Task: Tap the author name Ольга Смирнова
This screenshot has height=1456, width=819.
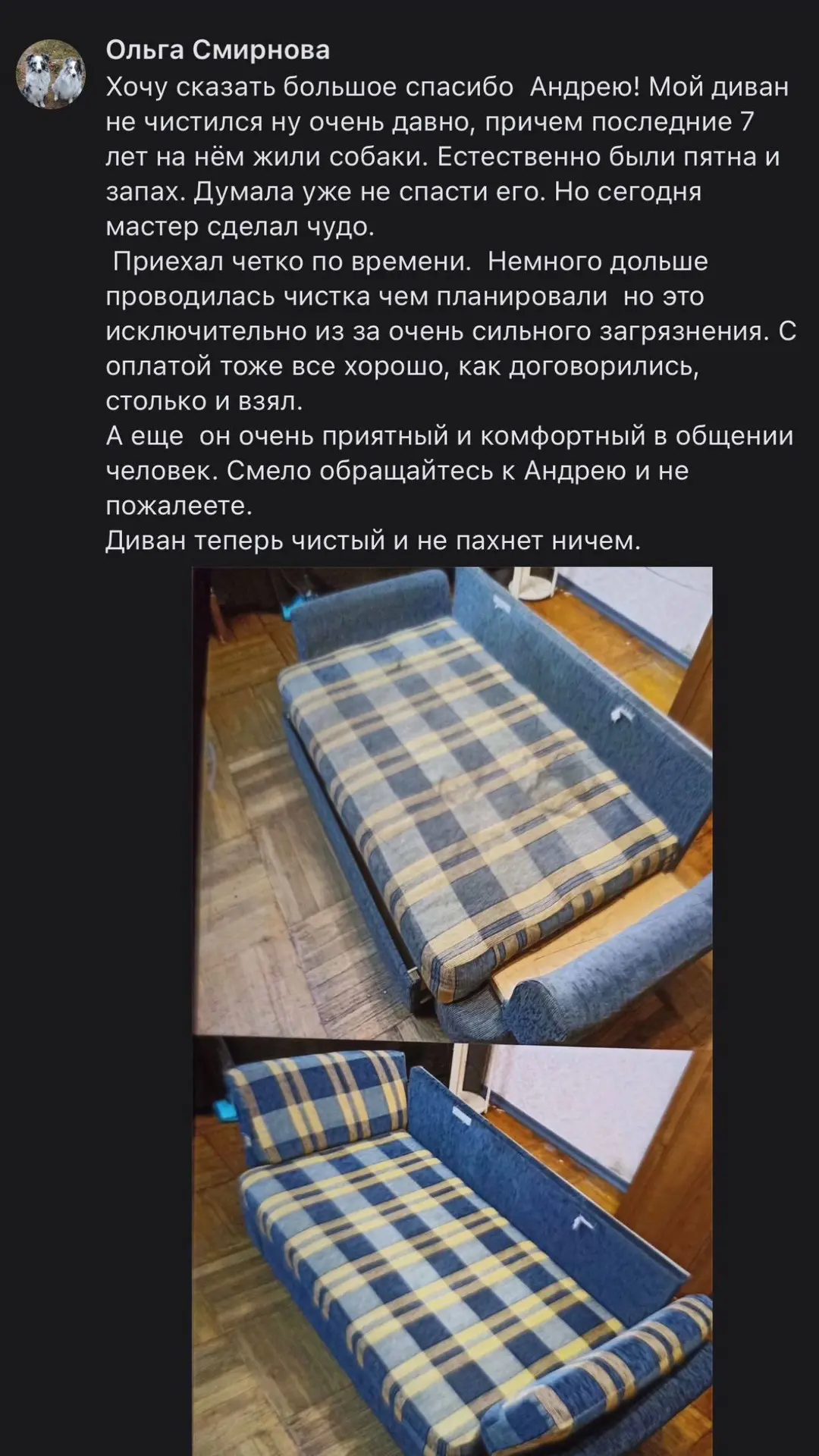Action: (x=218, y=50)
